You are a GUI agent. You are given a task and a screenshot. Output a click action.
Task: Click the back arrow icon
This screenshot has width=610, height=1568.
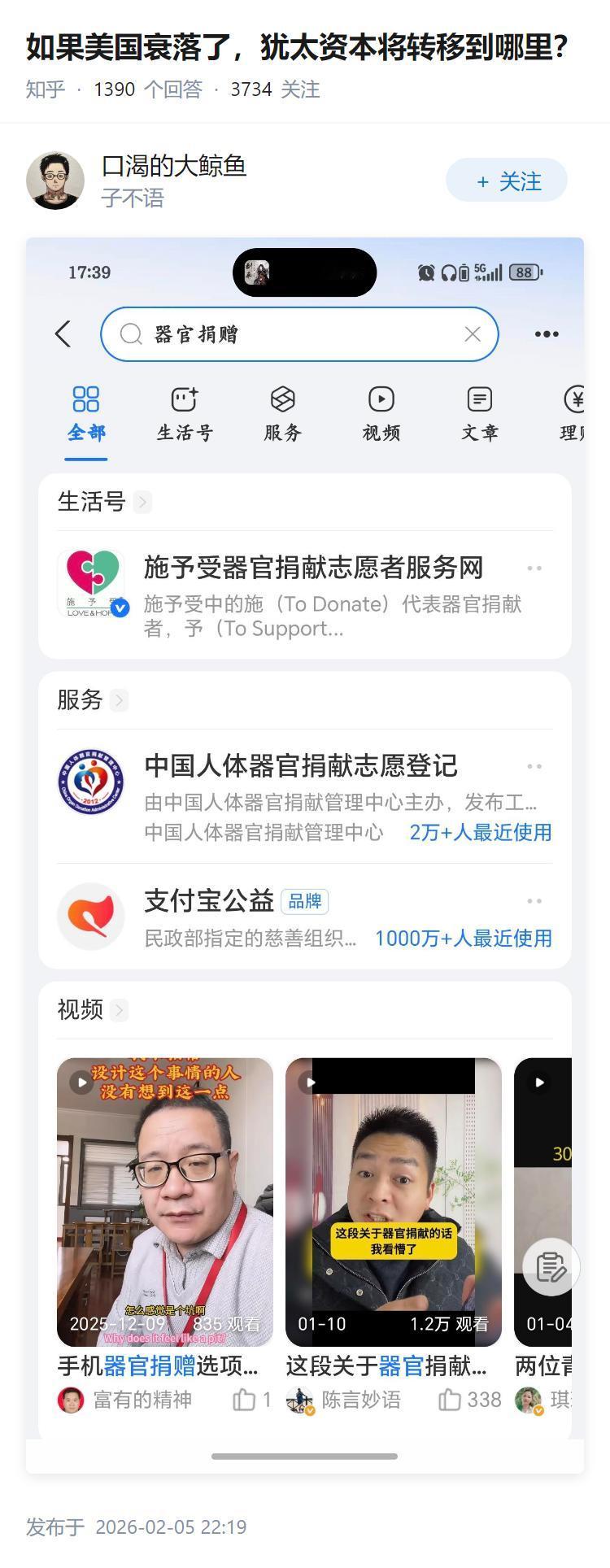(63, 333)
